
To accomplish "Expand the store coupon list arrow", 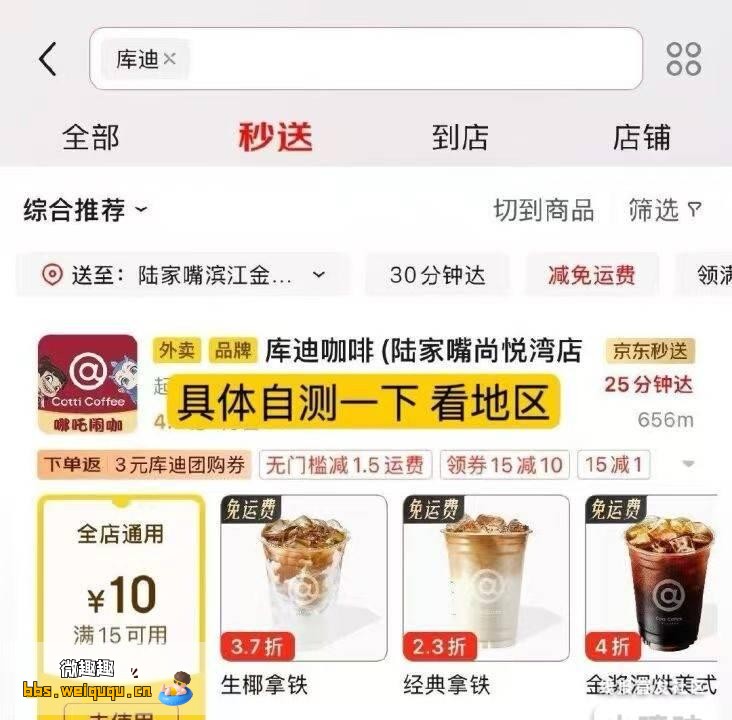I will 687,465.
